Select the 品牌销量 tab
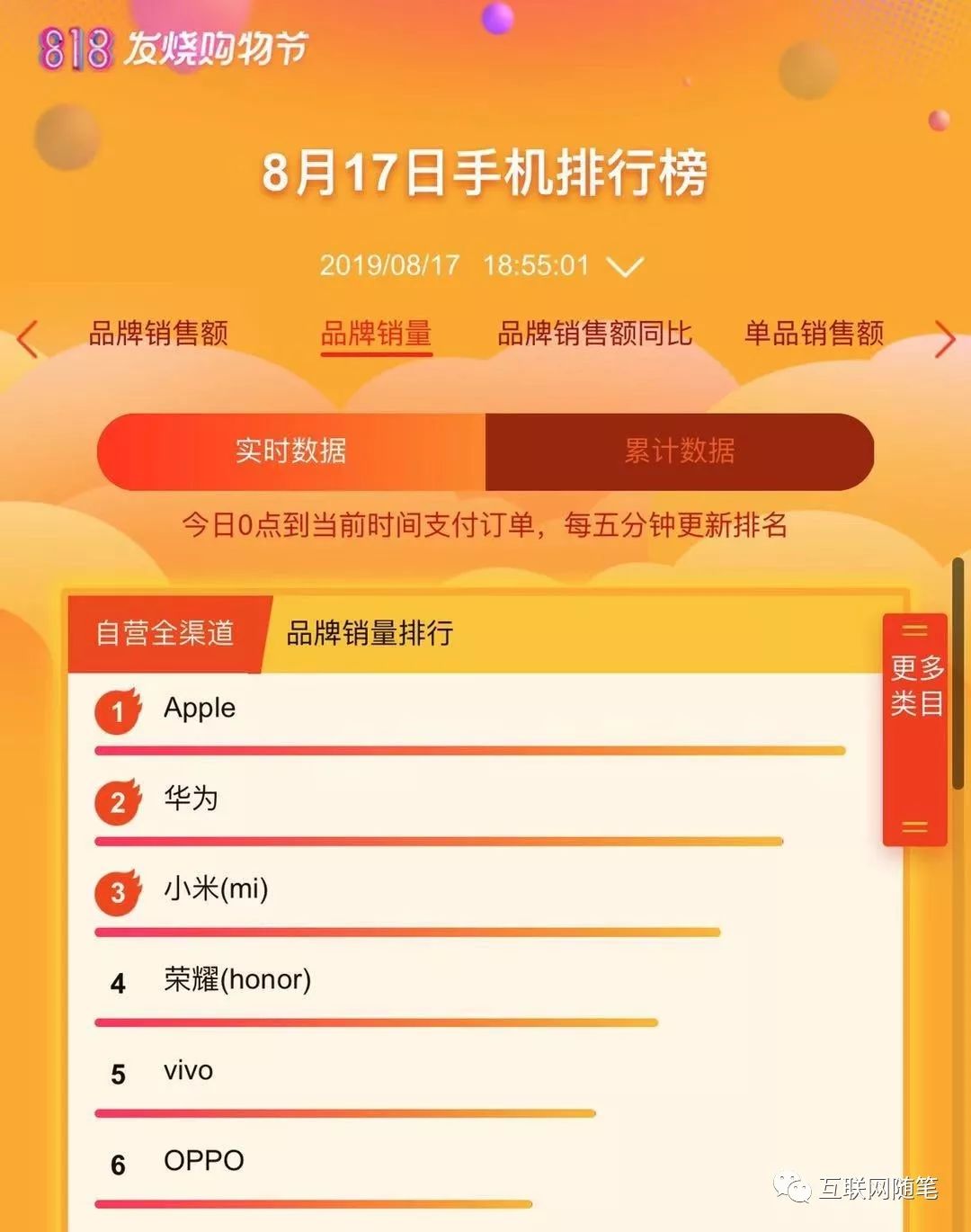 pyautogui.click(x=376, y=334)
